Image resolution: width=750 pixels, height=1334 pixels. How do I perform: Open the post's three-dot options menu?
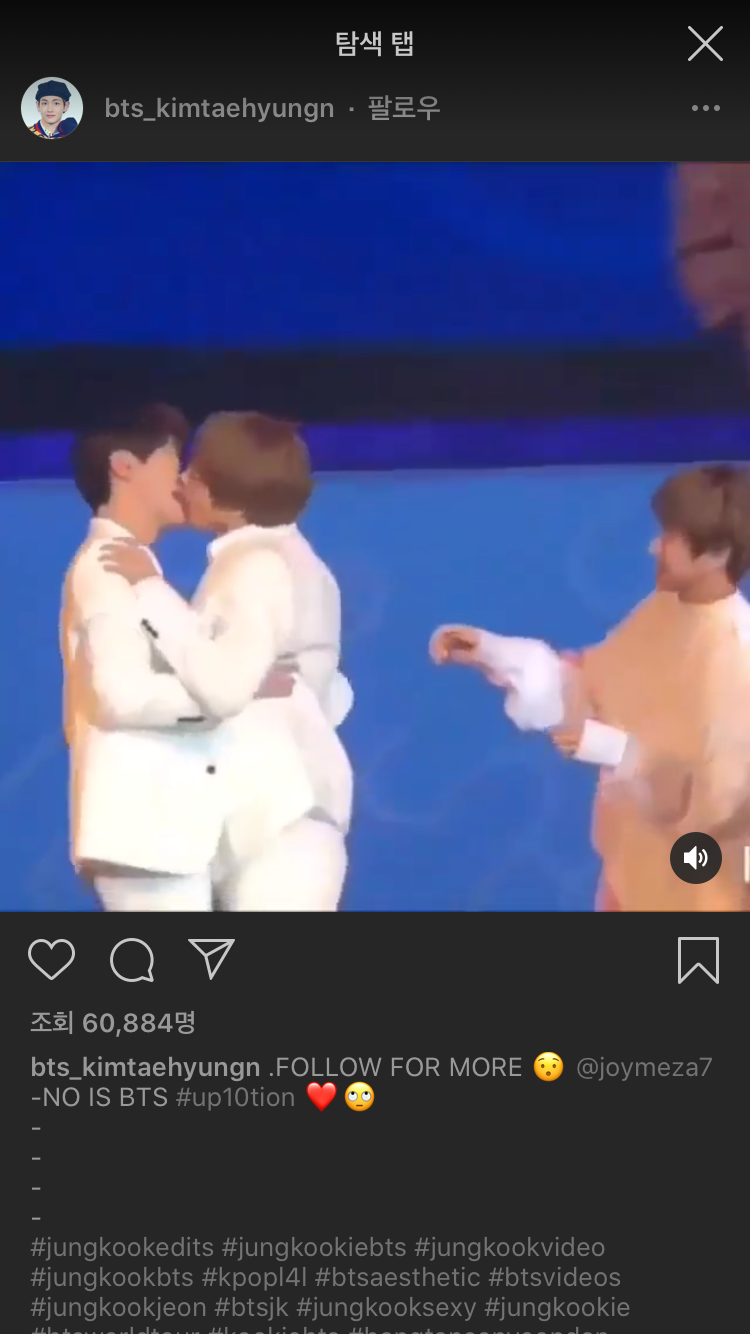coord(706,108)
